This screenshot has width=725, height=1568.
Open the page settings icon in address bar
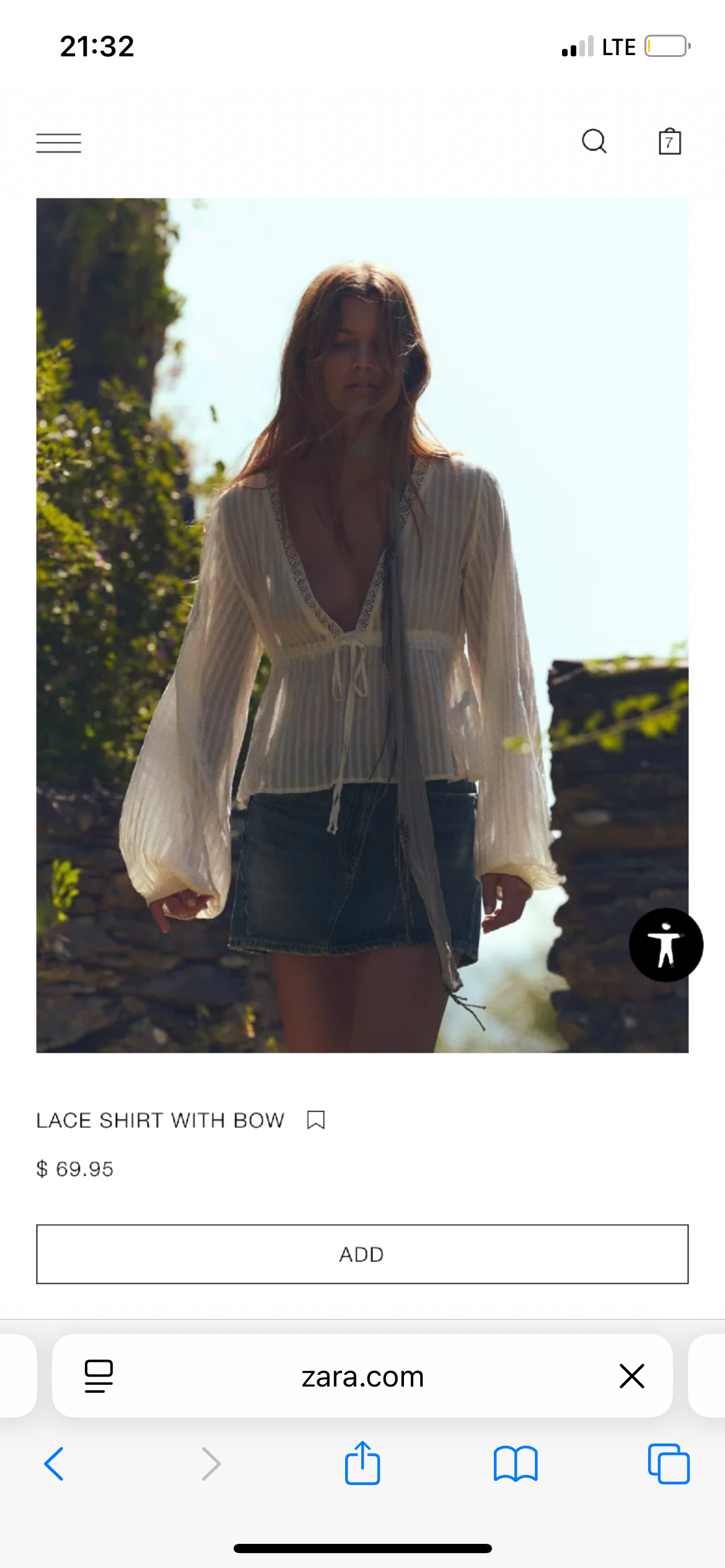99,1376
